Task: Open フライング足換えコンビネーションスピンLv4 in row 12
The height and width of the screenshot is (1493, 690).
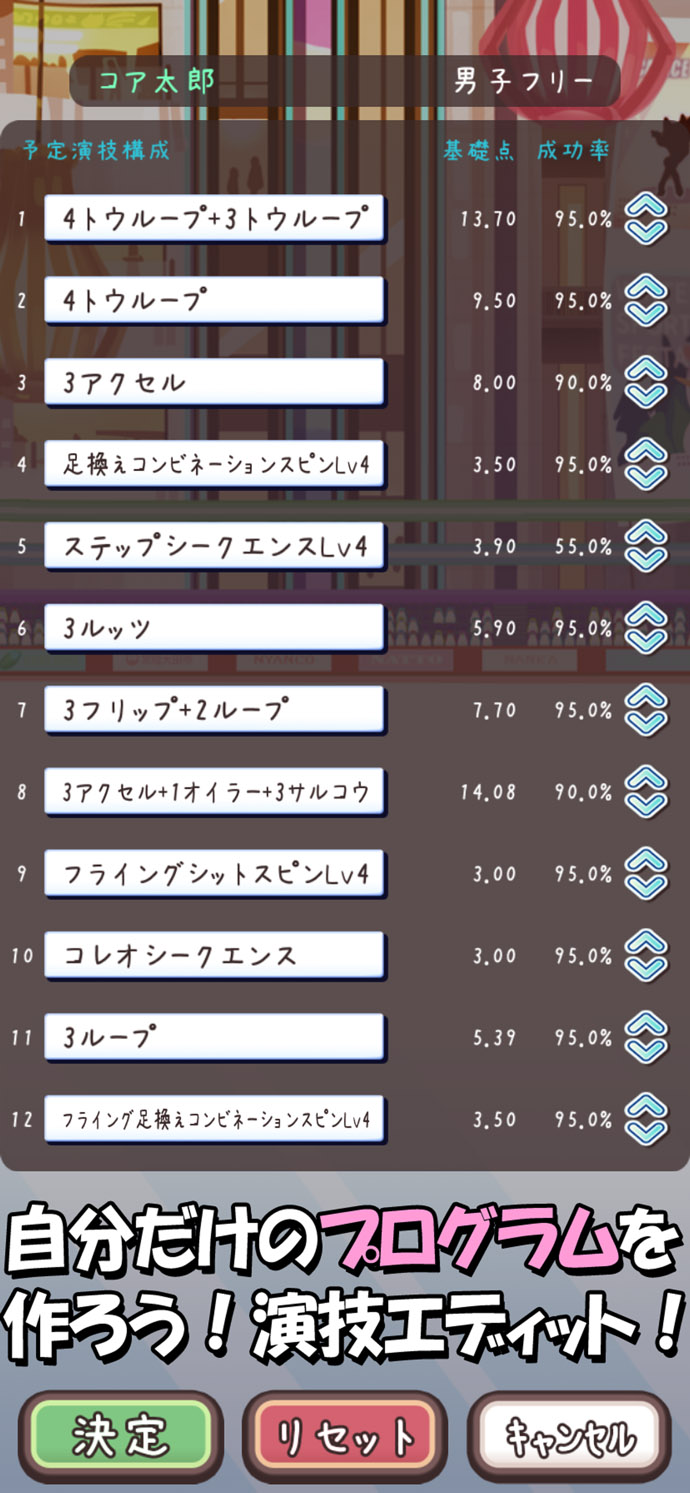Action: pos(214,1120)
